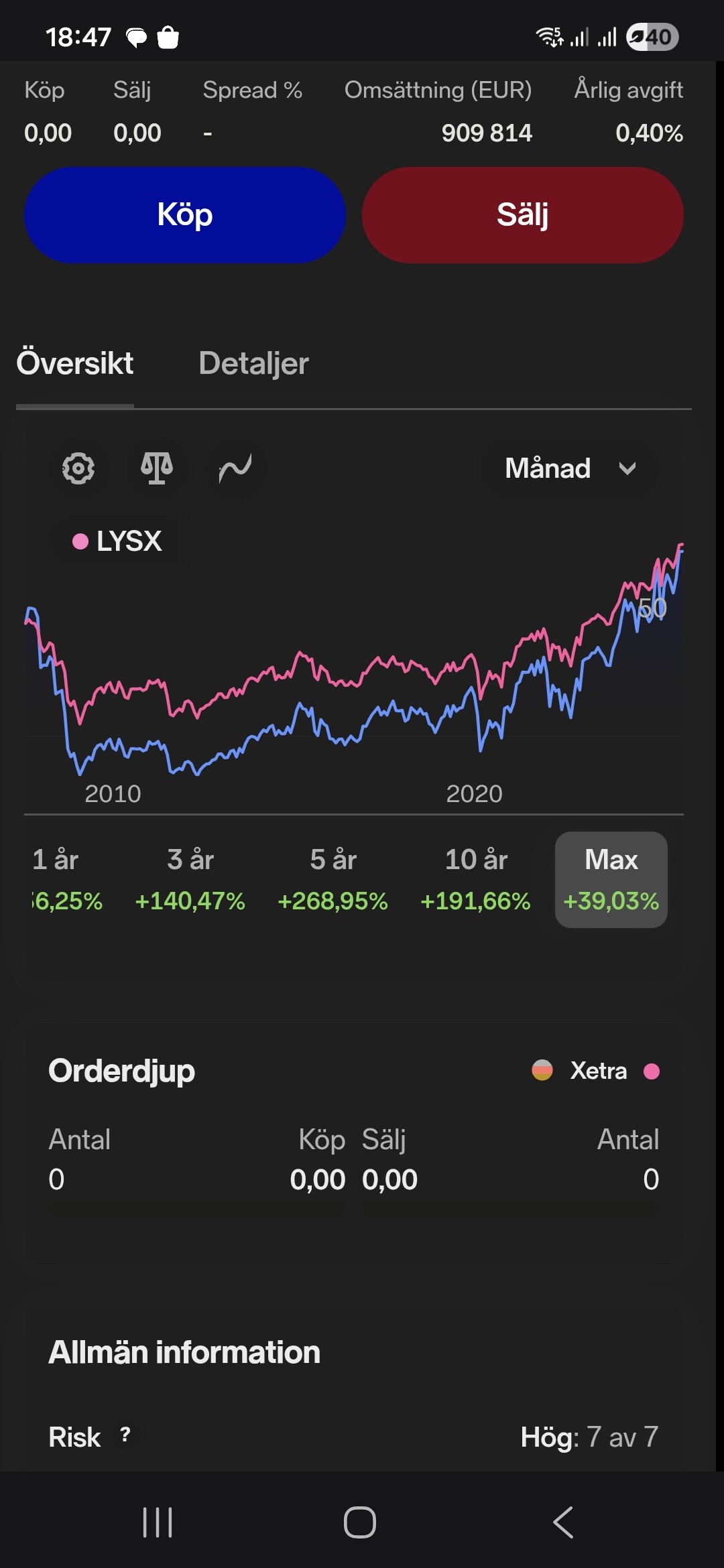Go back with system back button
Viewport: 724px width, 1568px height.
click(x=563, y=1522)
